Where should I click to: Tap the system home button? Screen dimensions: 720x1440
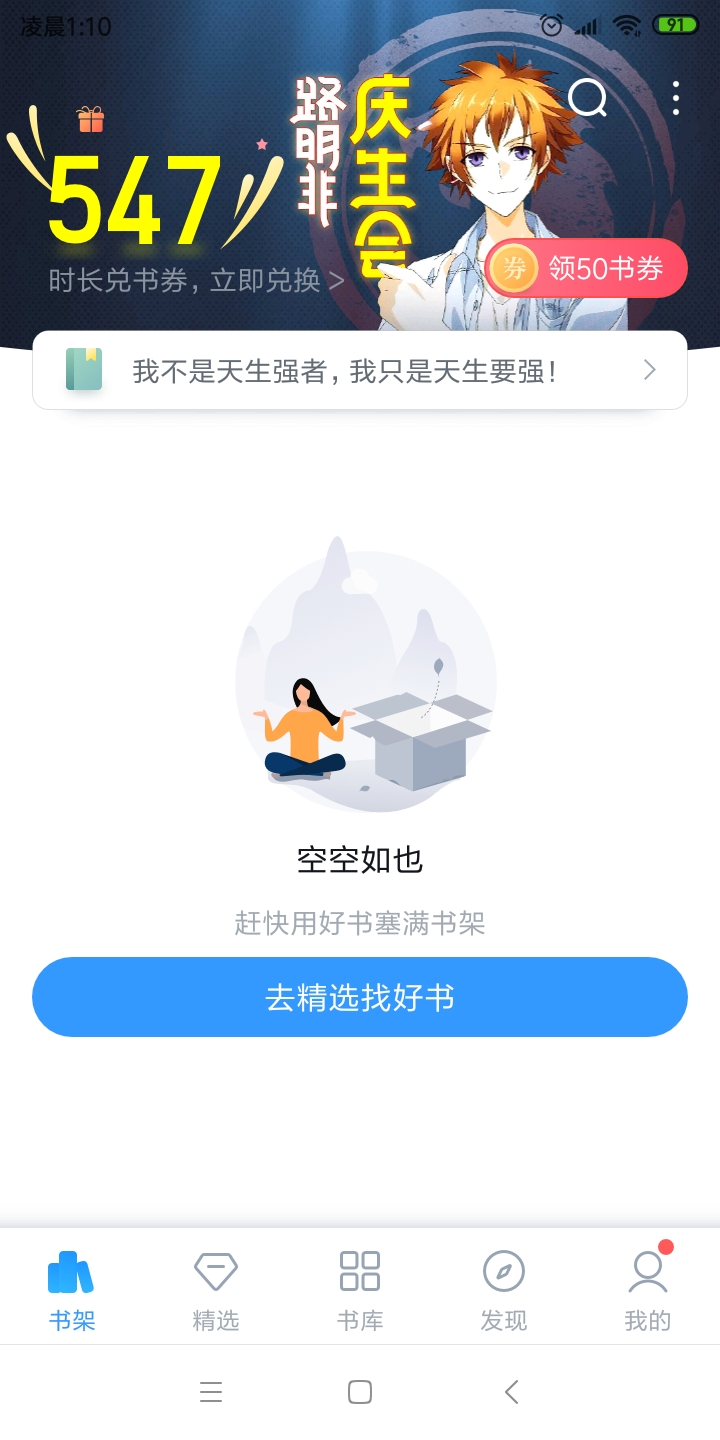pyautogui.click(x=360, y=1392)
